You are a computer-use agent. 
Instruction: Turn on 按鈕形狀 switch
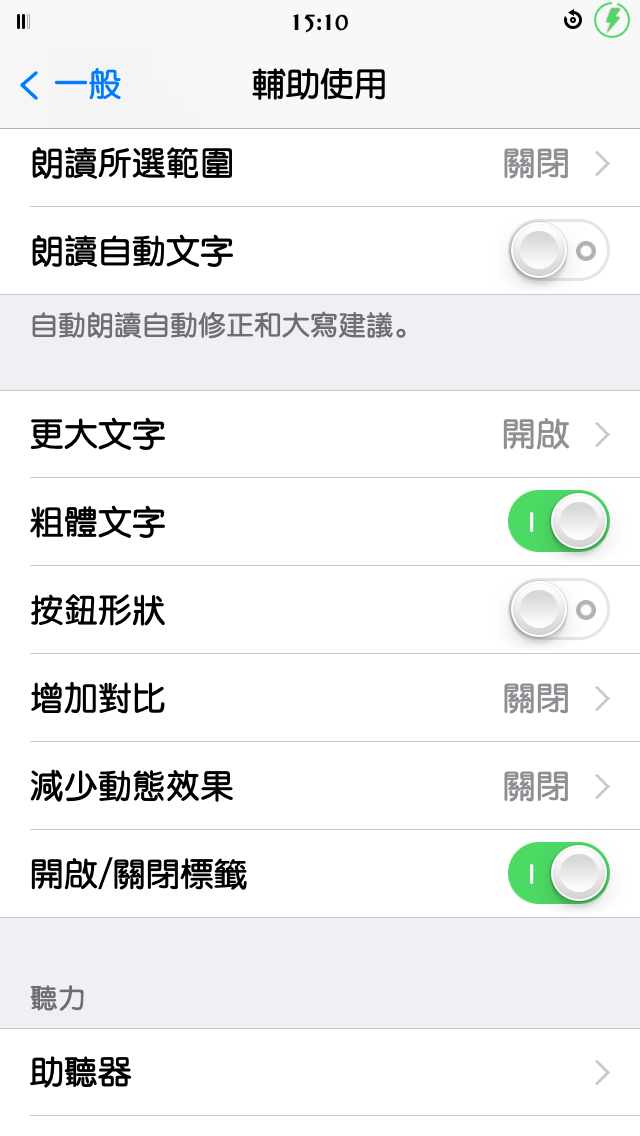(x=558, y=609)
